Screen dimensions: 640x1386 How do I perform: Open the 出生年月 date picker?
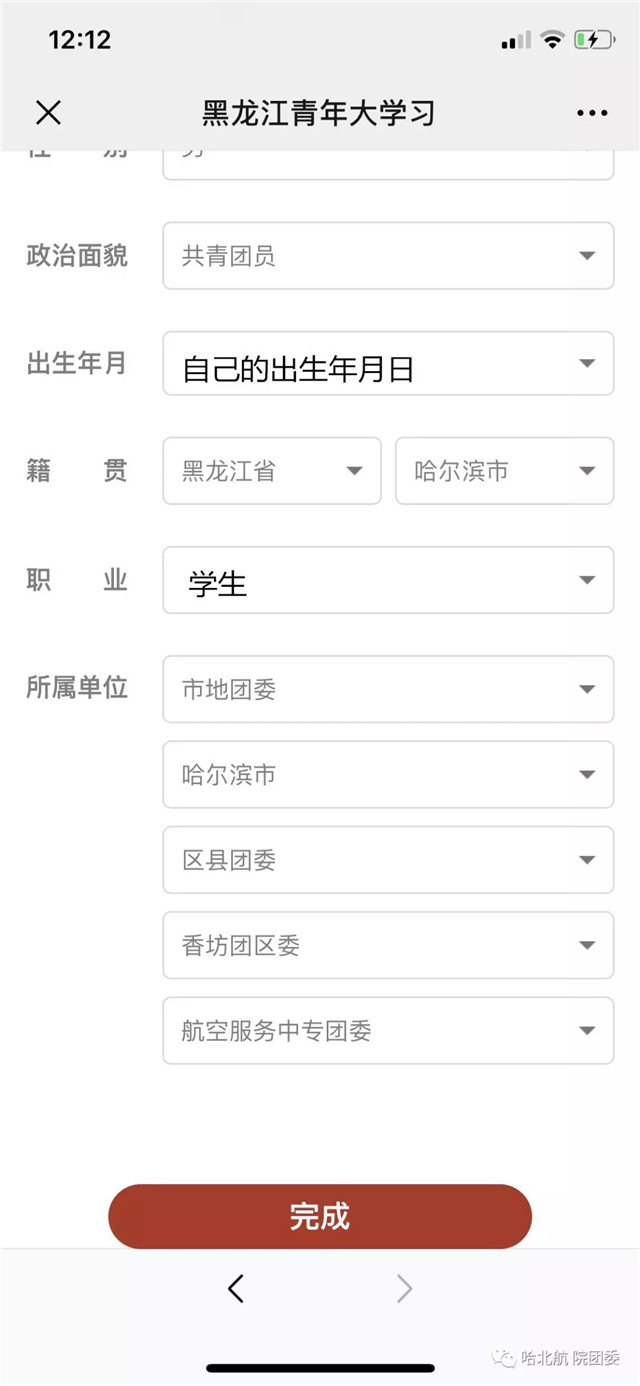(388, 363)
